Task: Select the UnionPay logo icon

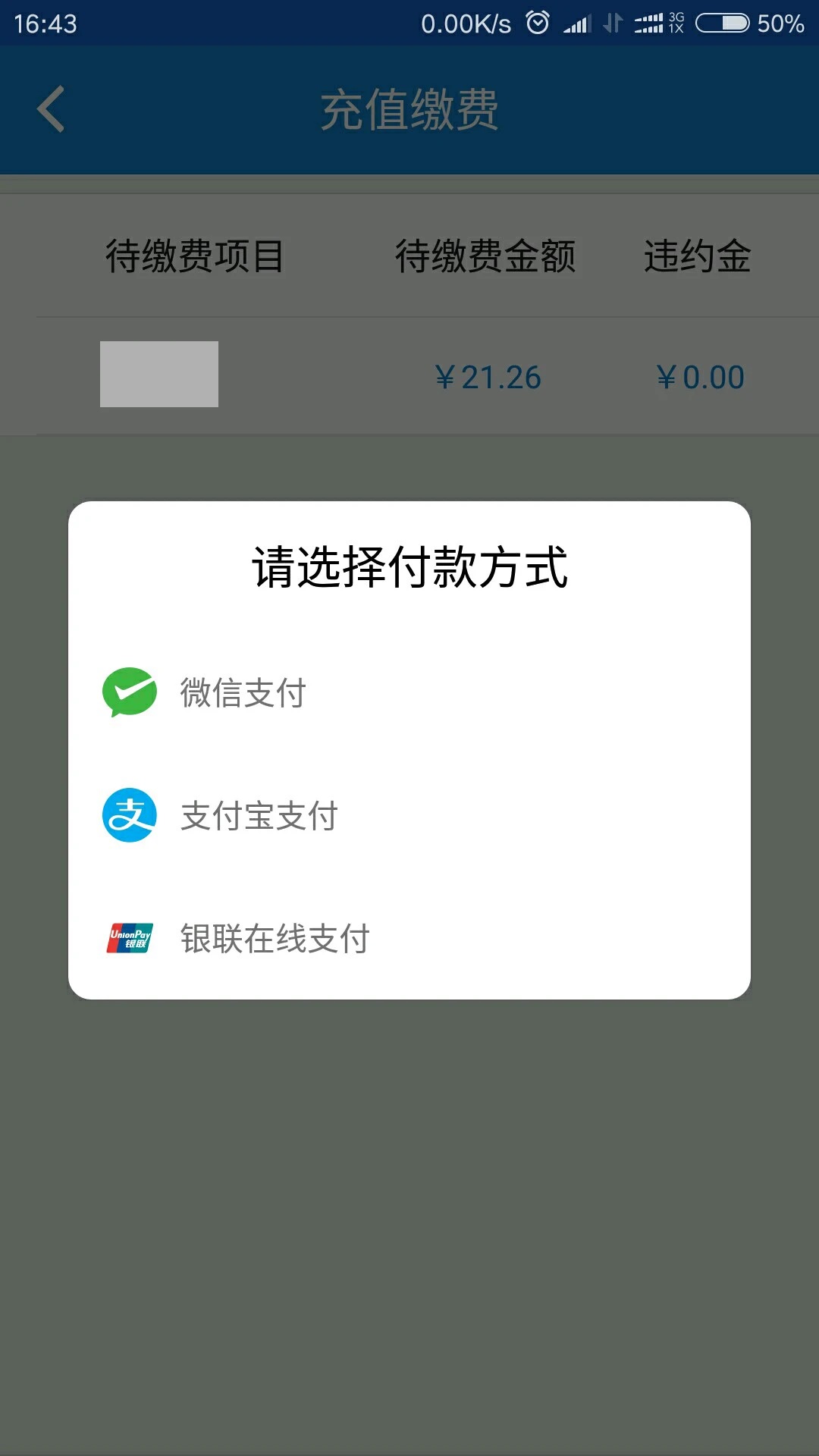Action: coord(130,938)
